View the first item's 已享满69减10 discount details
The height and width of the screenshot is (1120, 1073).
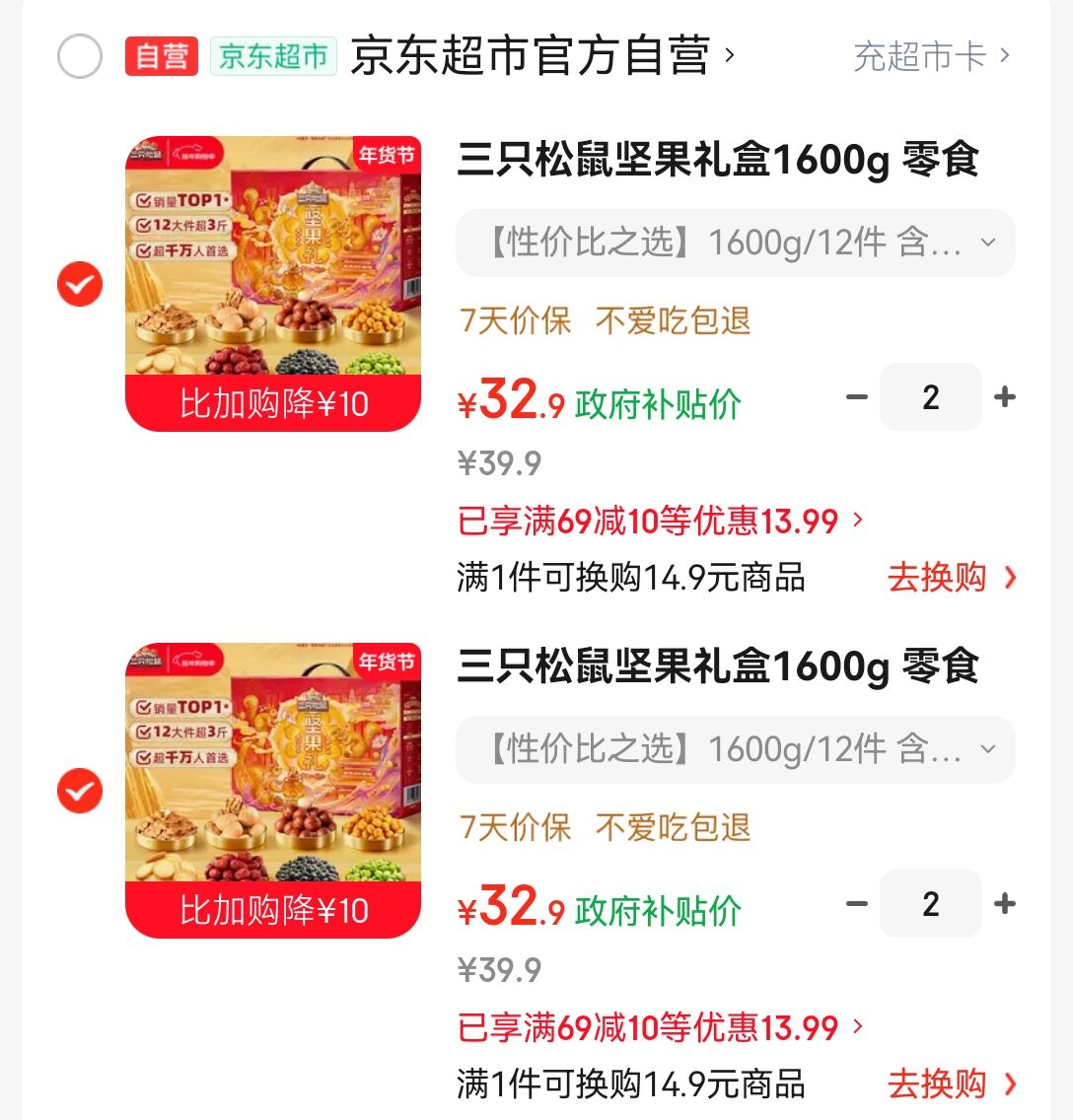(x=660, y=521)
